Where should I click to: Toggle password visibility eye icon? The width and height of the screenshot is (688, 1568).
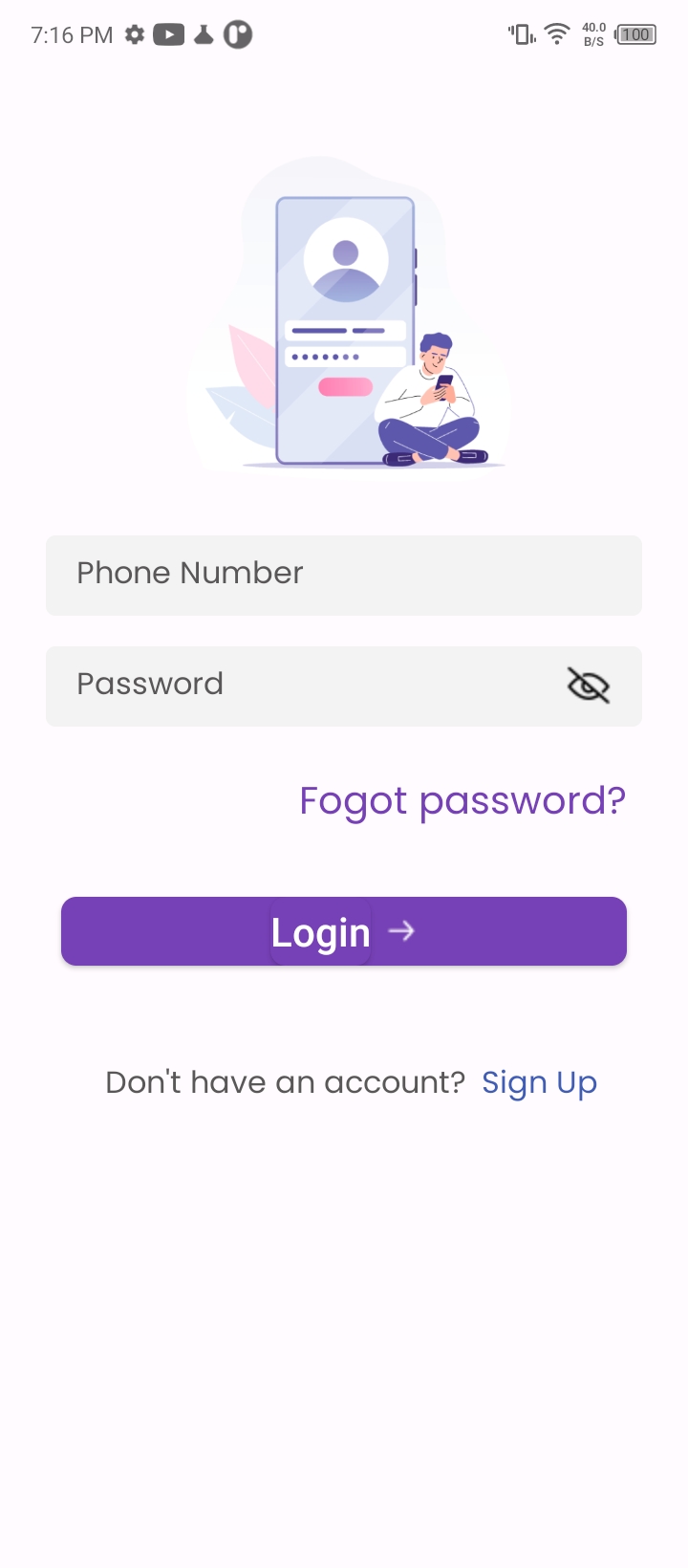click(589, 686)
